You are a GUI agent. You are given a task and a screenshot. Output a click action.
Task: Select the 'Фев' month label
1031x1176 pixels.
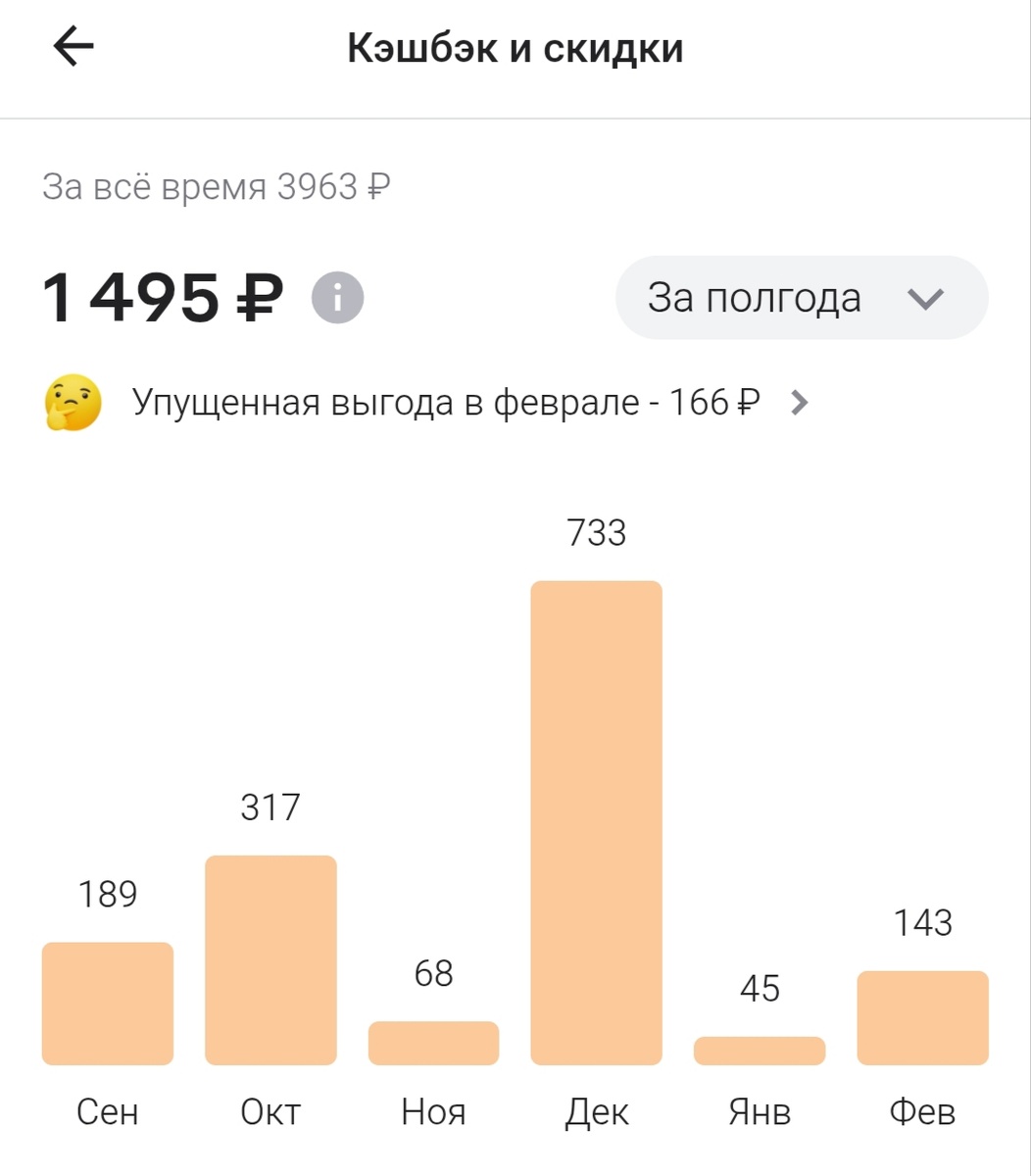tap(922, 1112)
